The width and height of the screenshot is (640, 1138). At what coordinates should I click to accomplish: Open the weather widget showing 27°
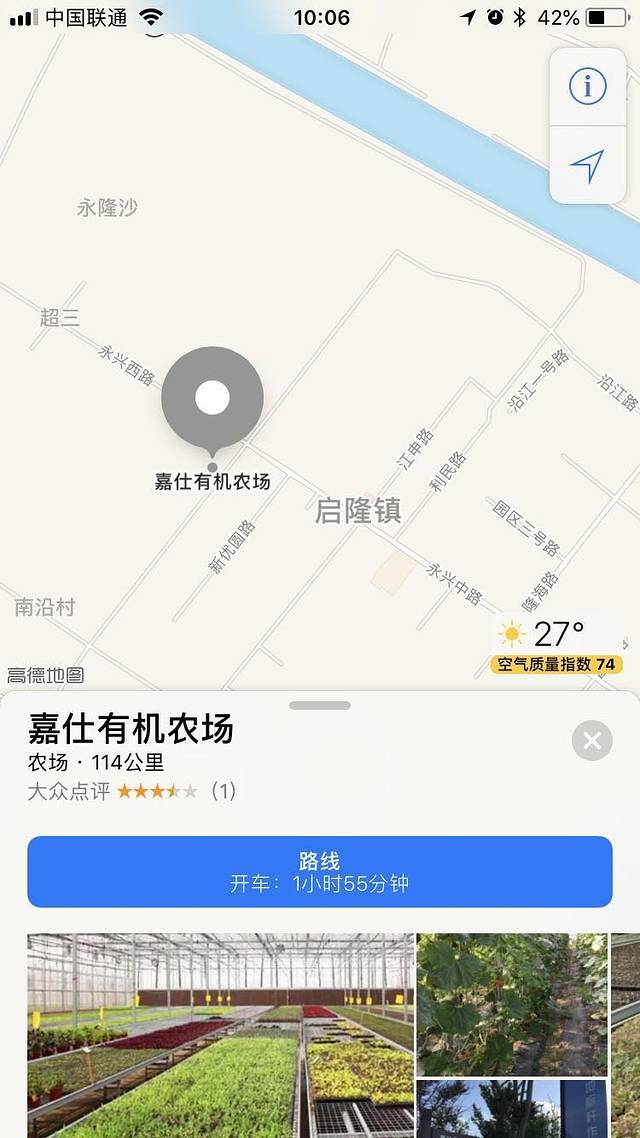(x=556, y=645)
